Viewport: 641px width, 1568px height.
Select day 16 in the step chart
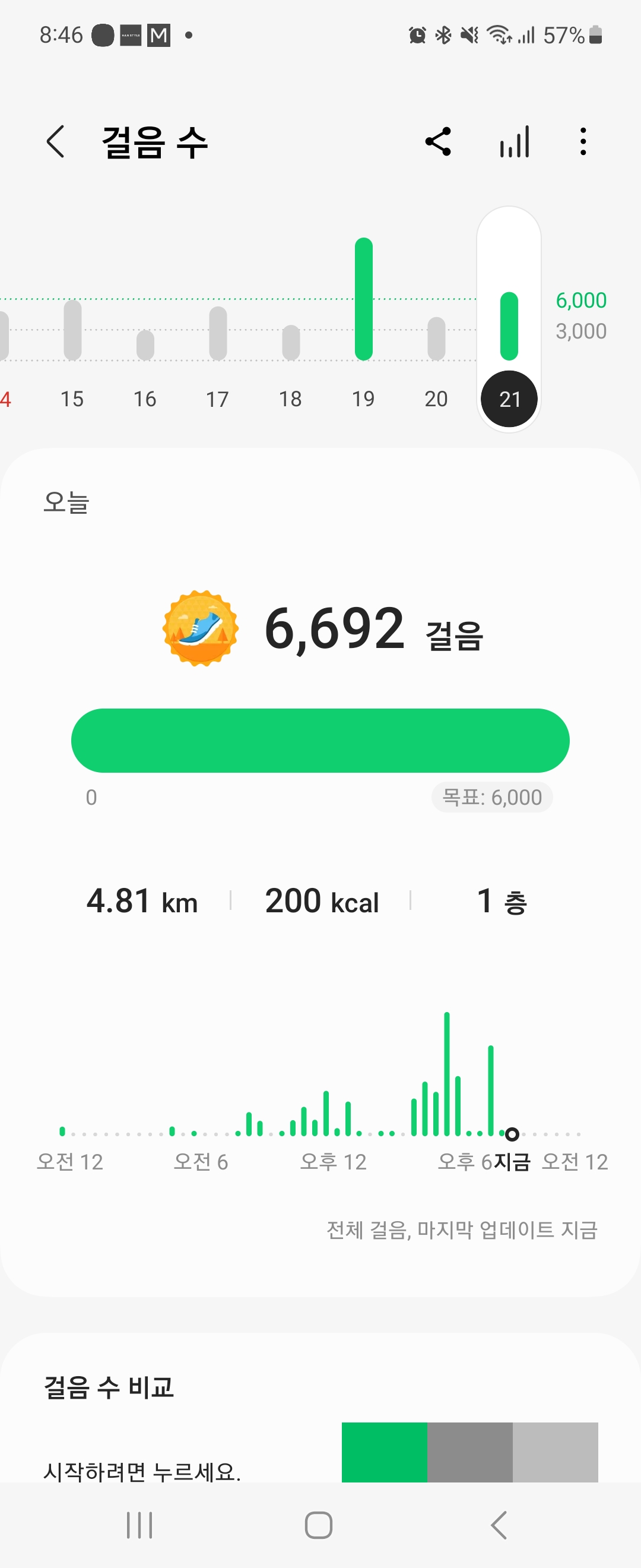click(x=145, y=353)
